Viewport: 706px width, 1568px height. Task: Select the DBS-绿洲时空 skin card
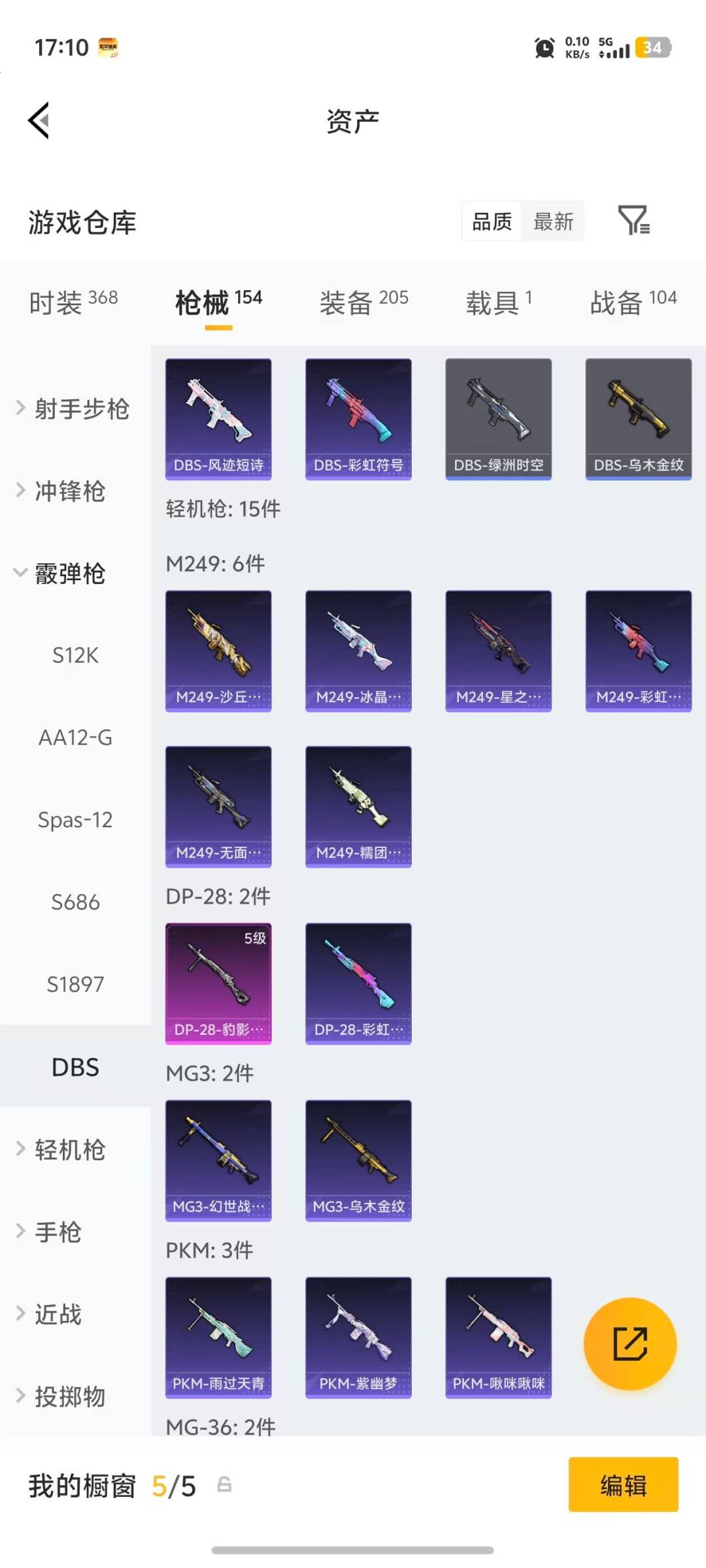pyautogui.click(x=498, y=418)
